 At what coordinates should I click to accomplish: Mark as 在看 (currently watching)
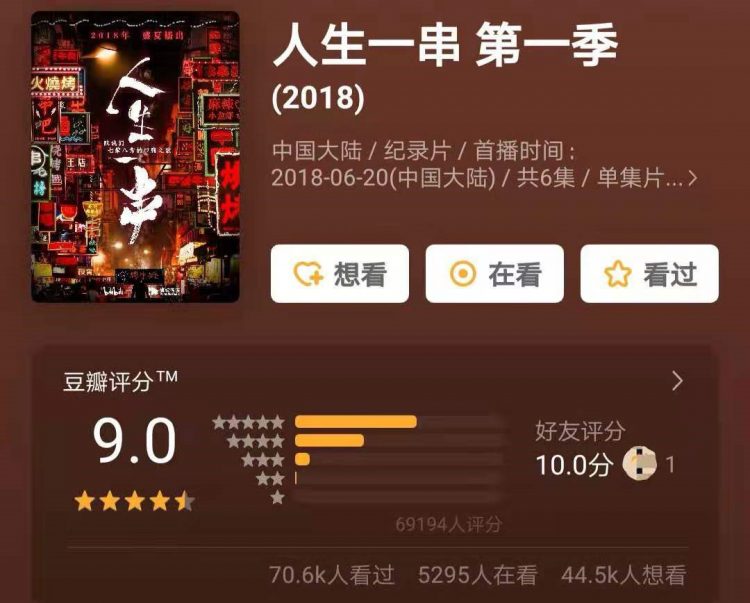pyautogui.click(x=494, y=273)
